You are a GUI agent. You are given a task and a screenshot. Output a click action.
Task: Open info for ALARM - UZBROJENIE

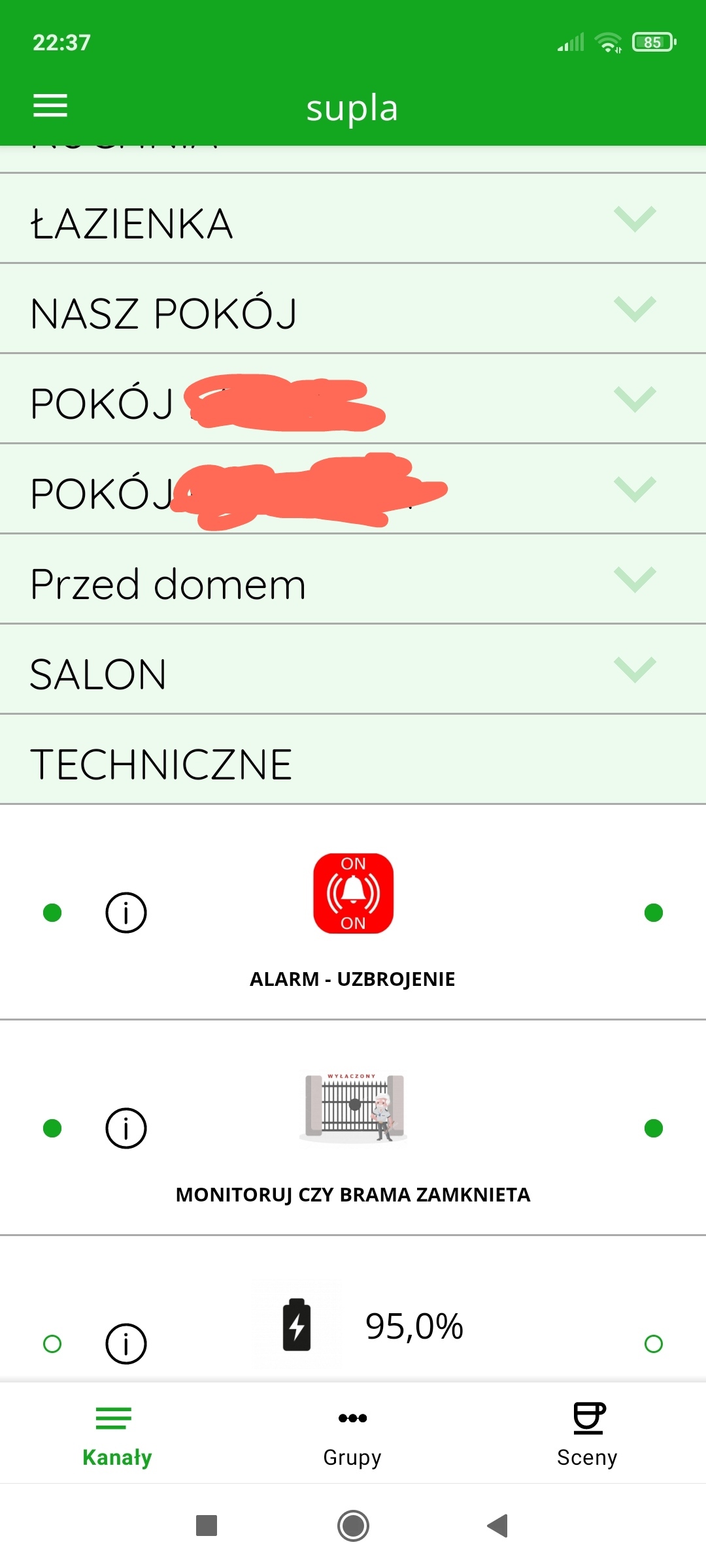pos(126,913)
